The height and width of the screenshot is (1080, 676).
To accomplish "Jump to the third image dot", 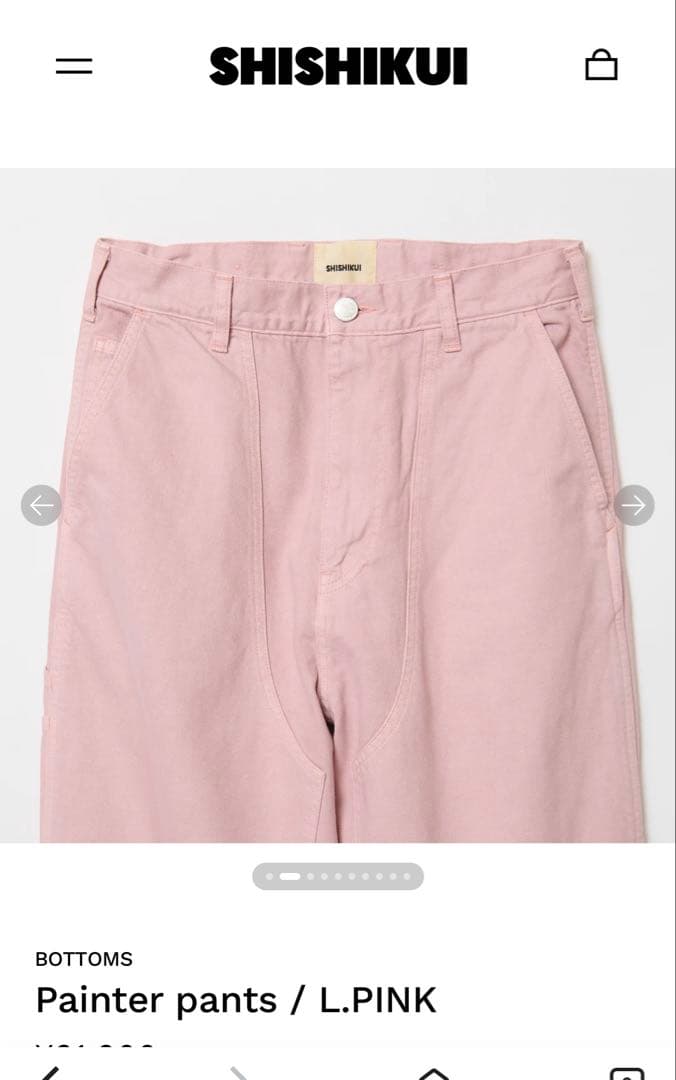I will tap(310, 876).
